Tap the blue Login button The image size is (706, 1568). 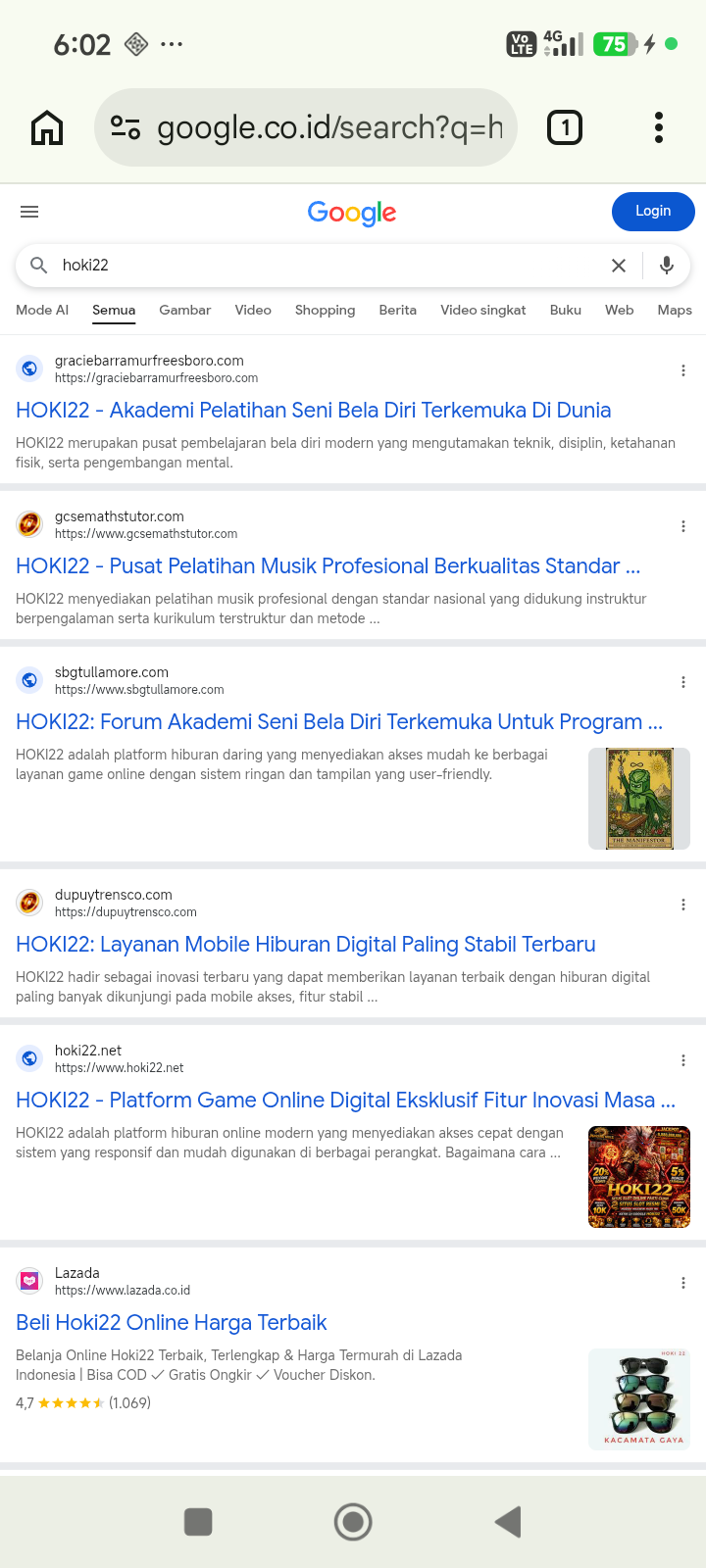pyautogui.click(x=653, y=212)
